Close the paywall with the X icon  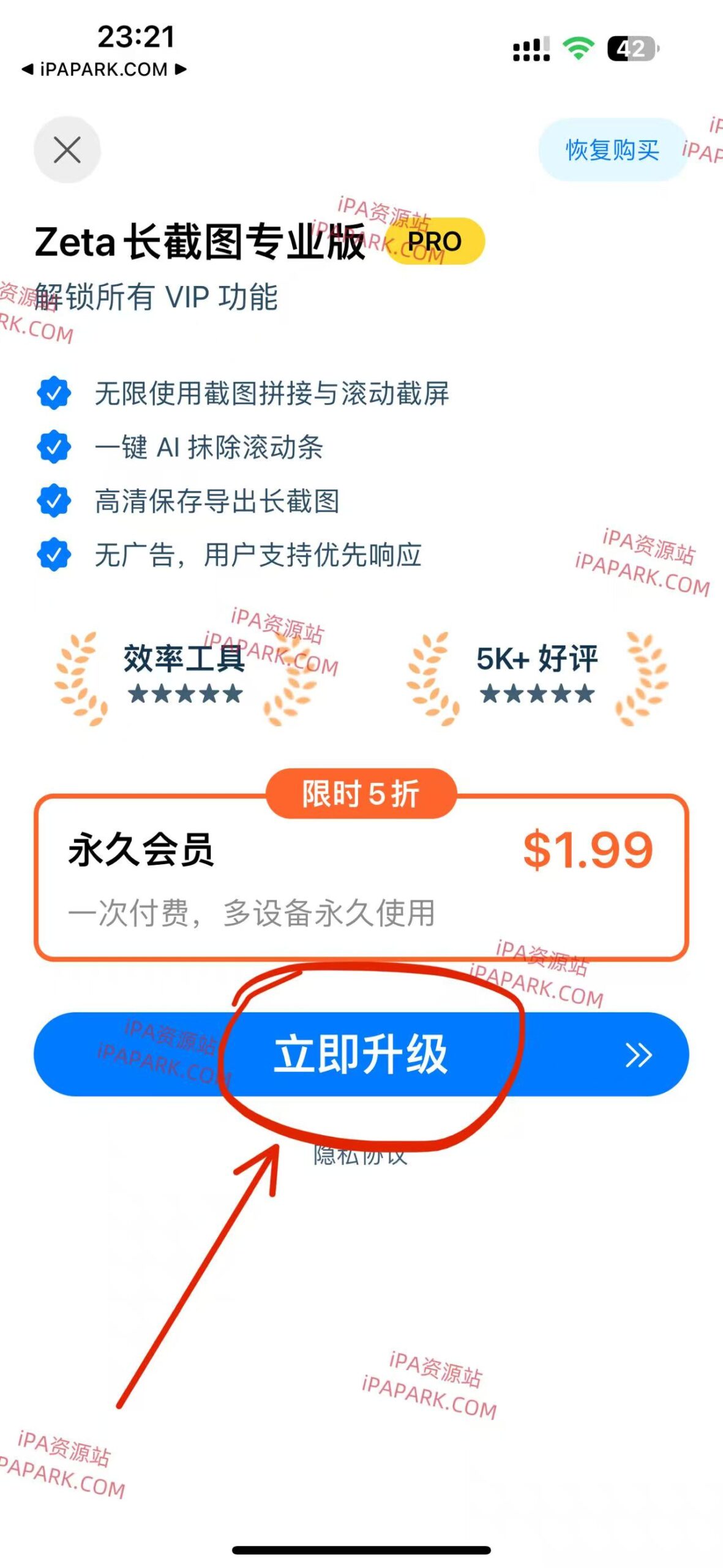pos(67,150)
